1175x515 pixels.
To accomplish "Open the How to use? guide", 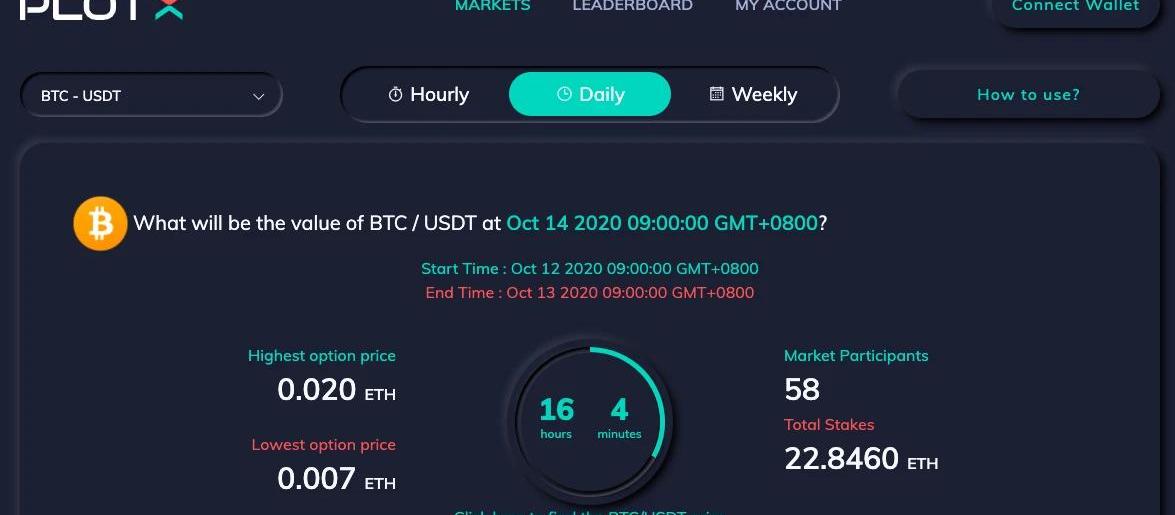I will tap(1028, 95).
